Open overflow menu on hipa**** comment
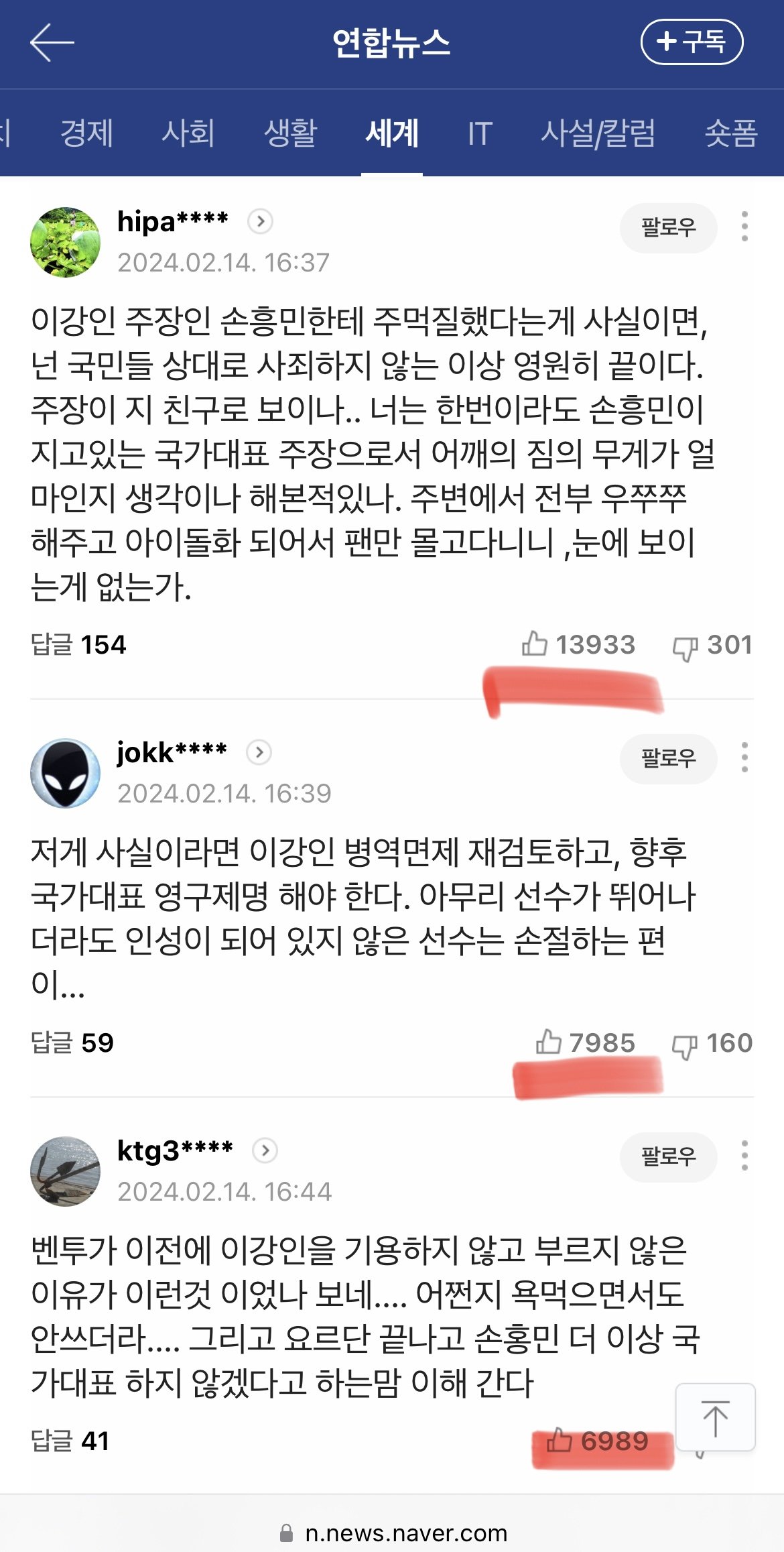The width and height of the screenshot is (784, 1552). pyautogui.click(x=744, y=227)
